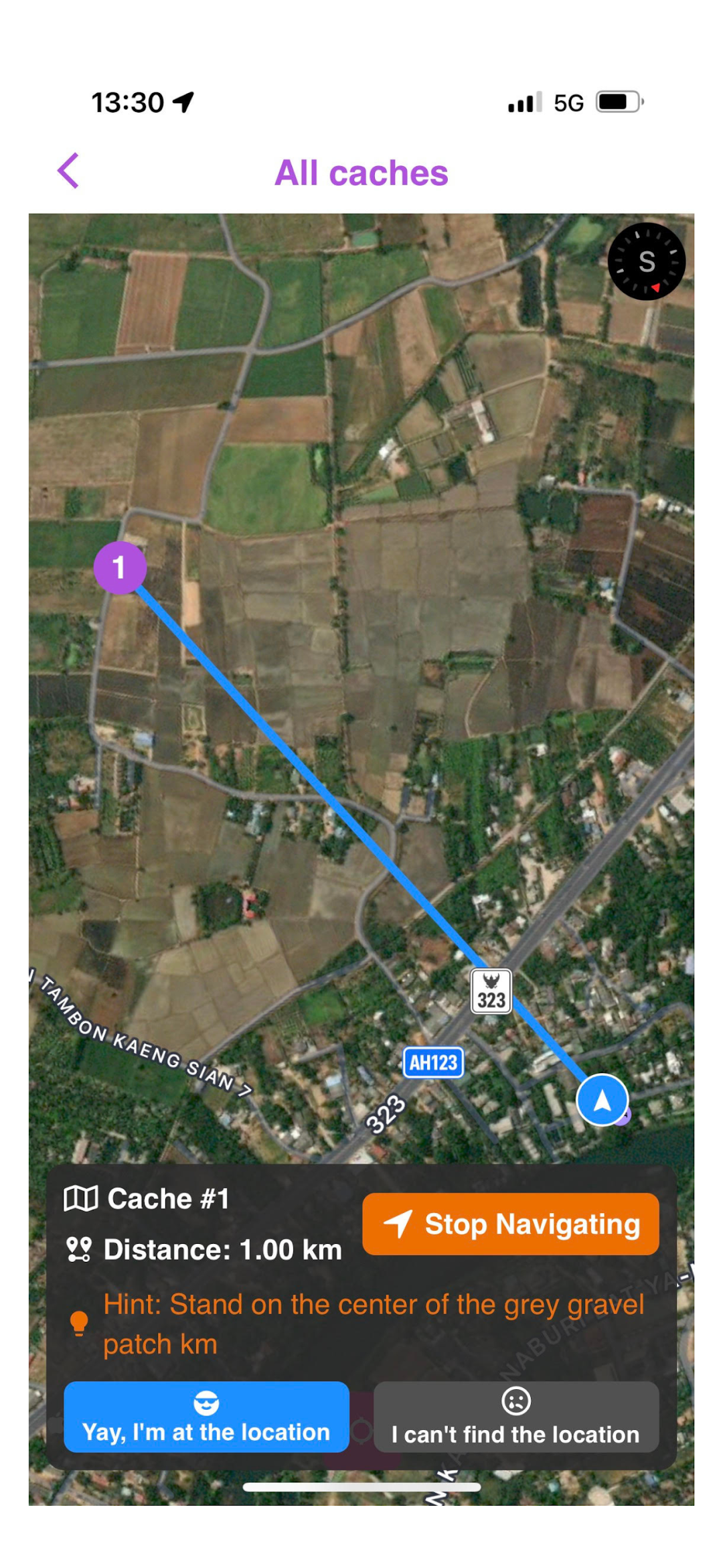Tap the blue current location arrow
This screenshot has height=1568, width=723.
pos(602,1100)
